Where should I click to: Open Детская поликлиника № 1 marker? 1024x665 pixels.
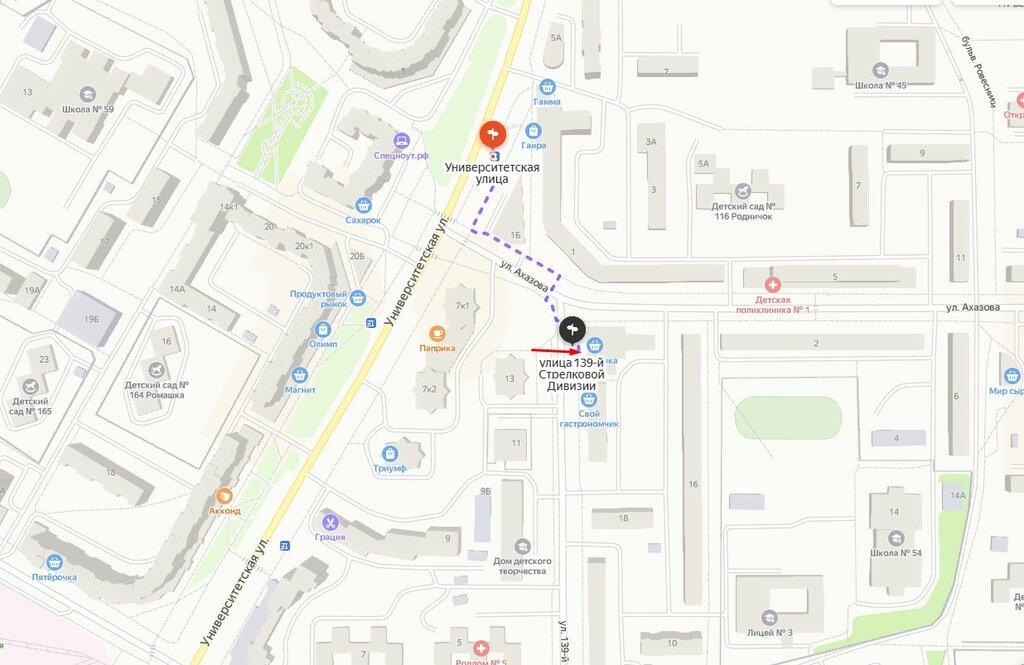click(773, 285)
